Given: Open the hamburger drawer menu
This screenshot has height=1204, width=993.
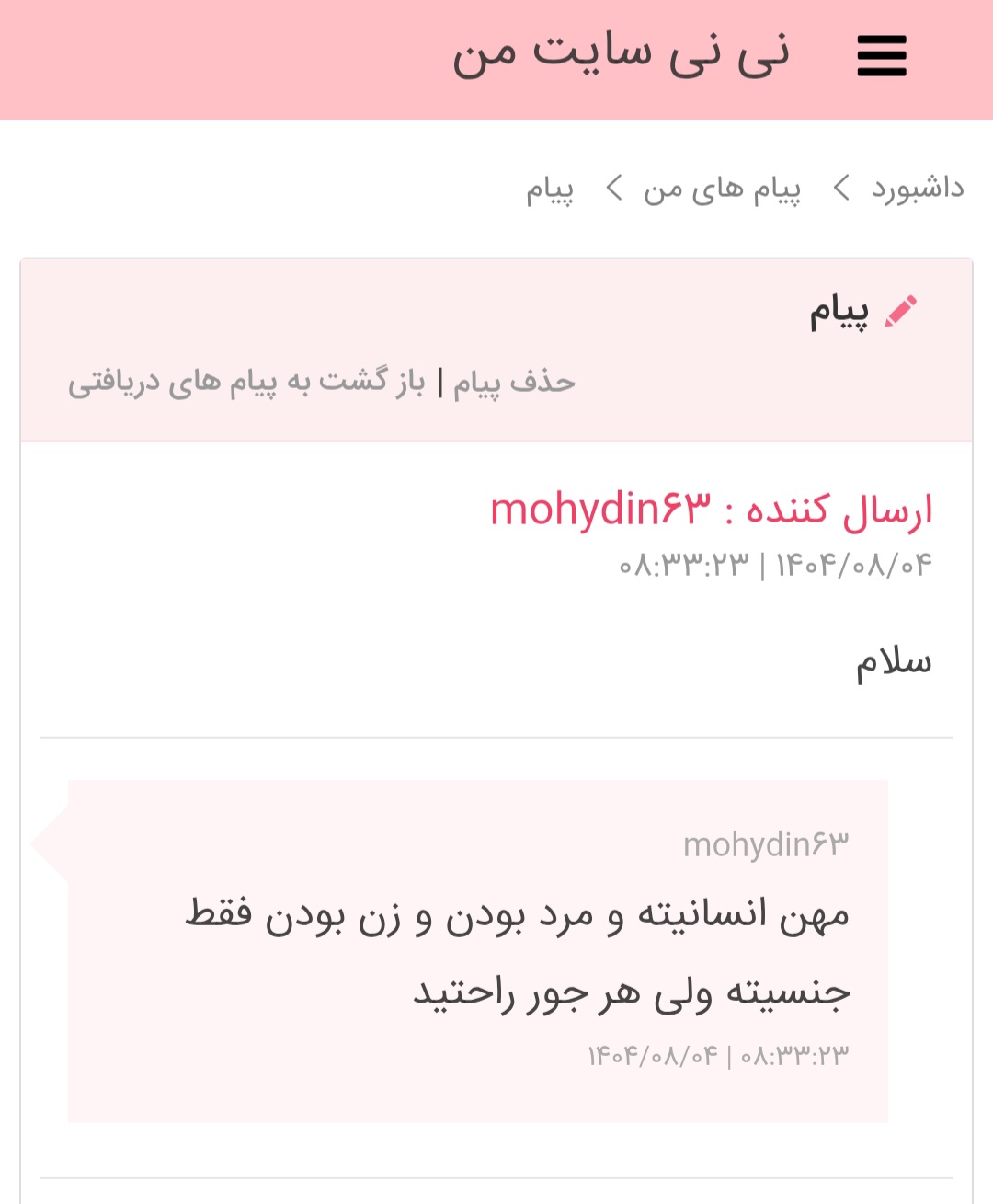Looking at the screenshot, I should (881, 56).
